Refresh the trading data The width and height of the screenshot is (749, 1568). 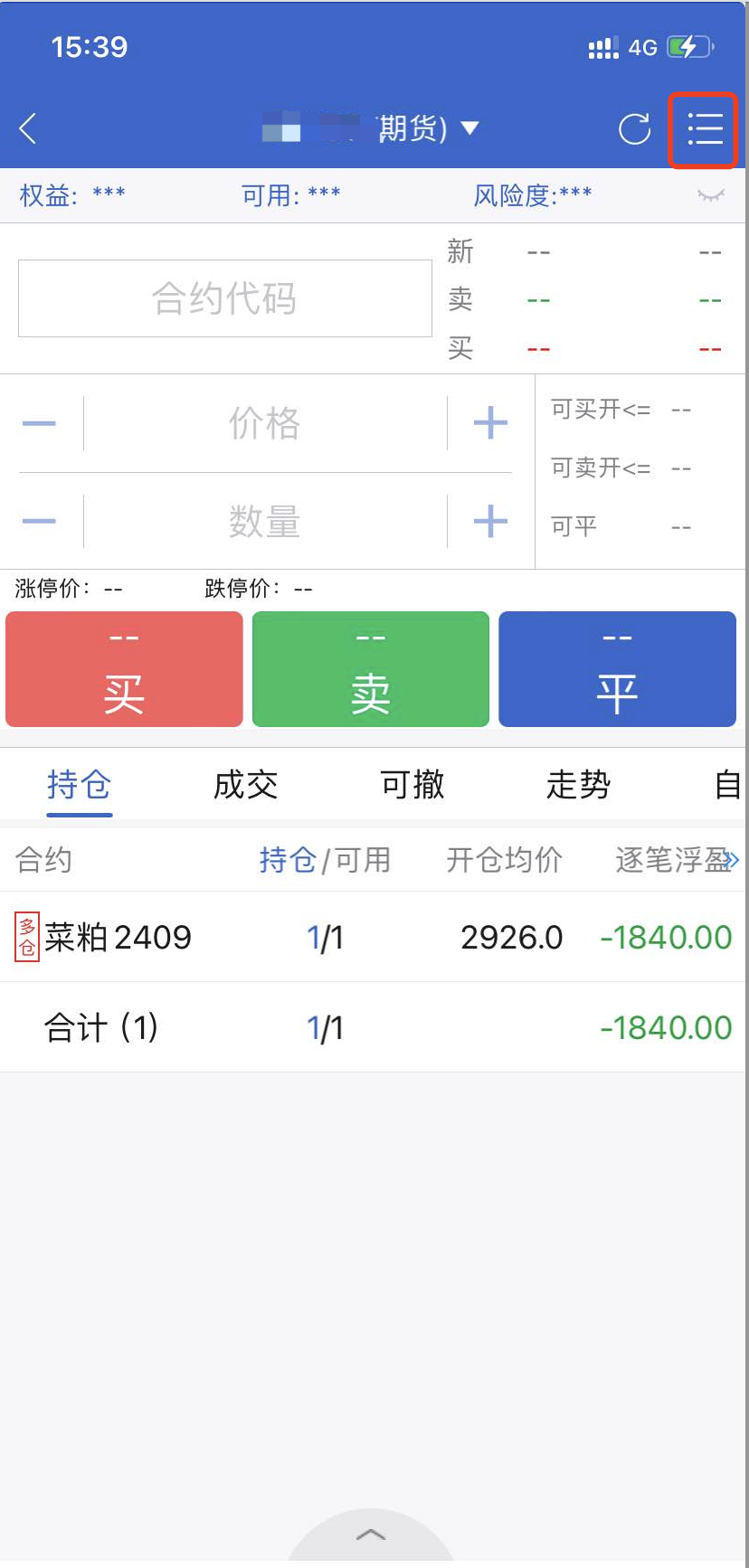pos(634,129)
